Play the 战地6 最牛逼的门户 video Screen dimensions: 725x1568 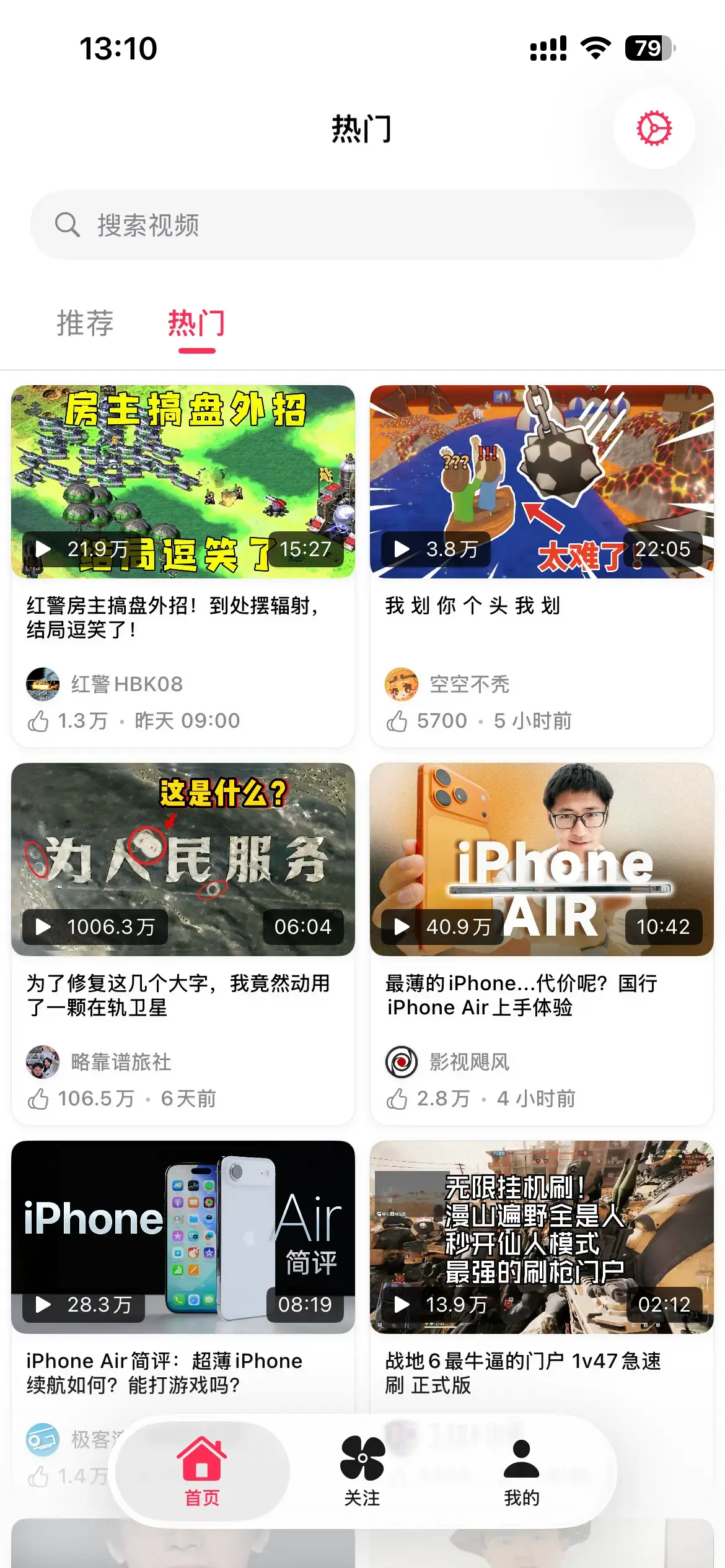pos(542,1237)
